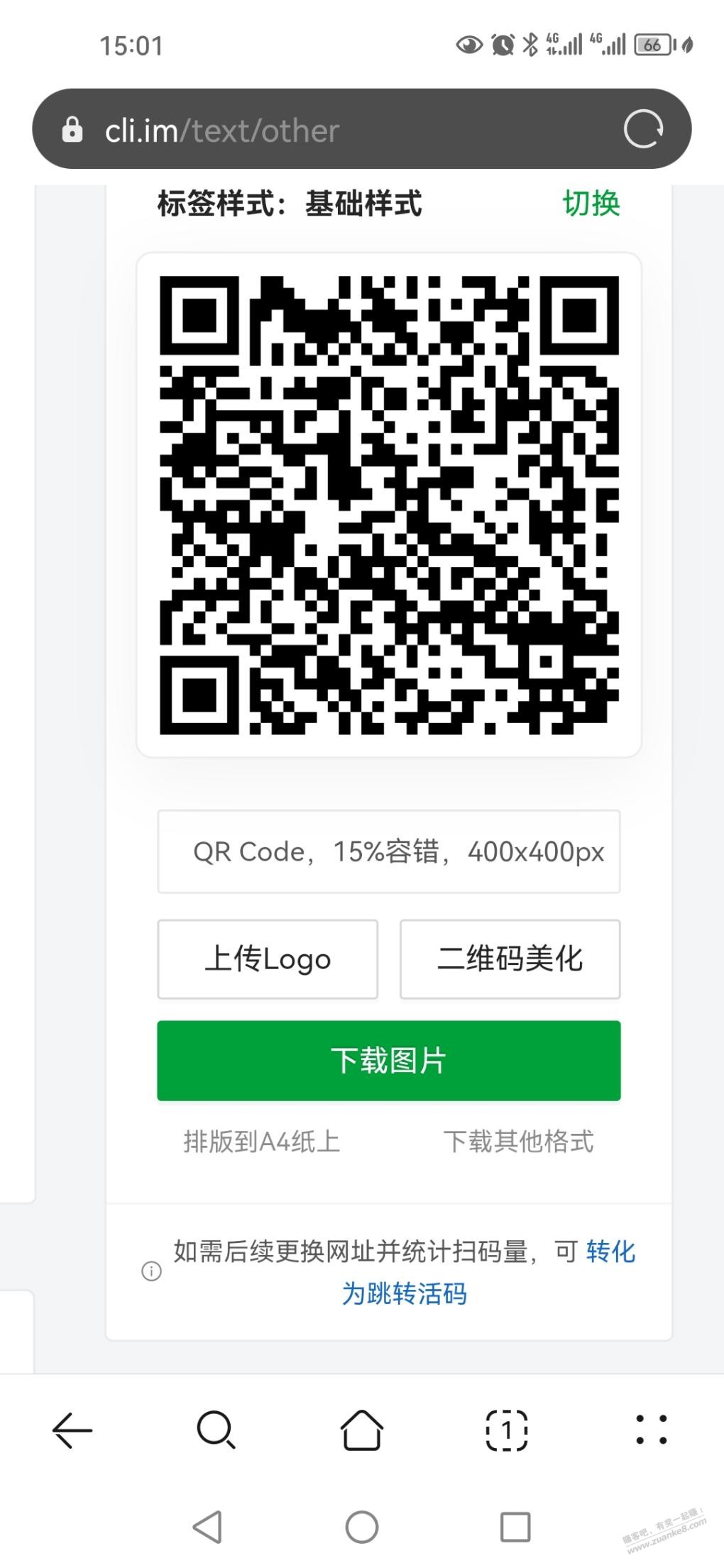724x1568 pixels.
Task: Tap the system recent apps button
Action: point(515,1527)
